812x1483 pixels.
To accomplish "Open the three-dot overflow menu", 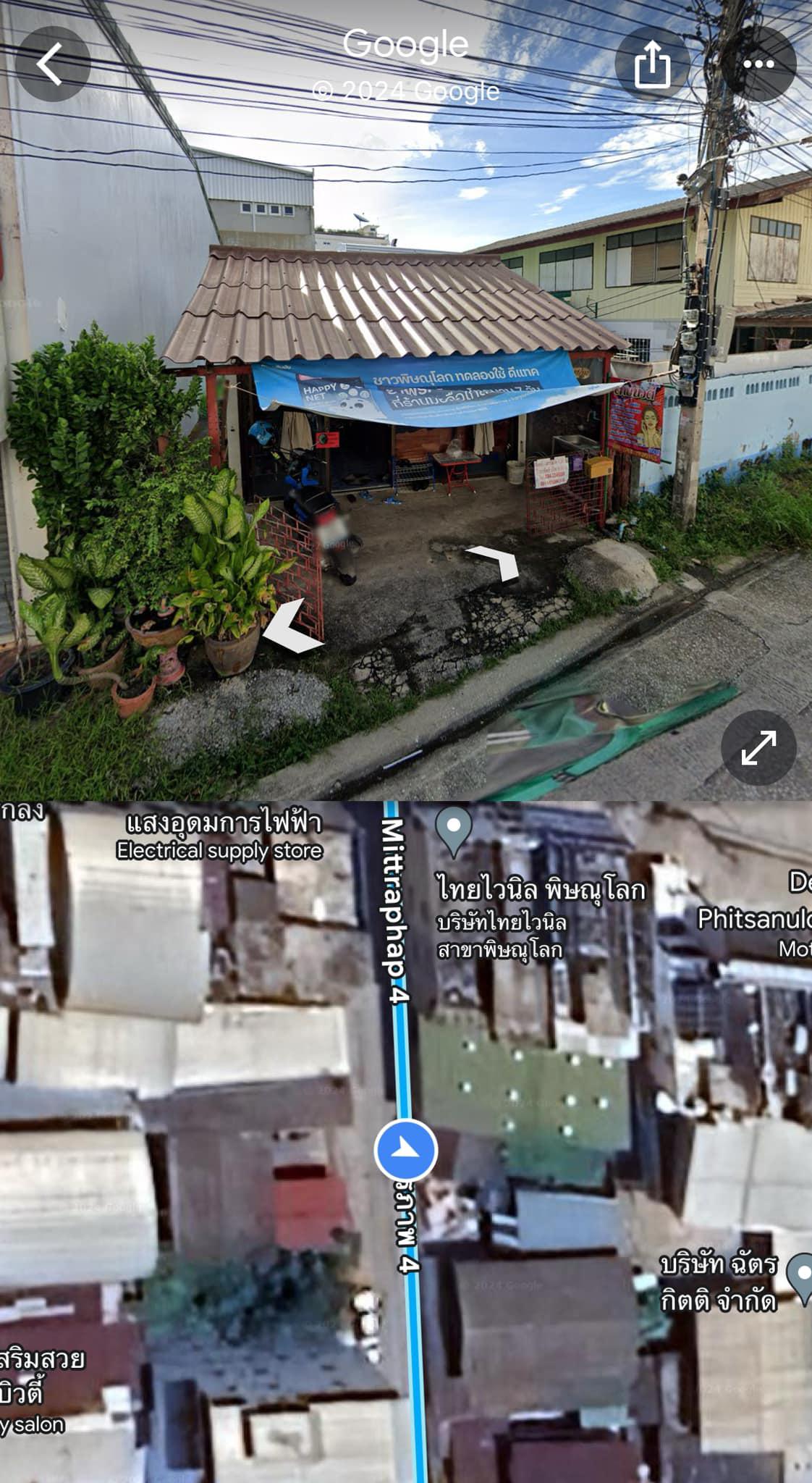I will click(759, 64).
